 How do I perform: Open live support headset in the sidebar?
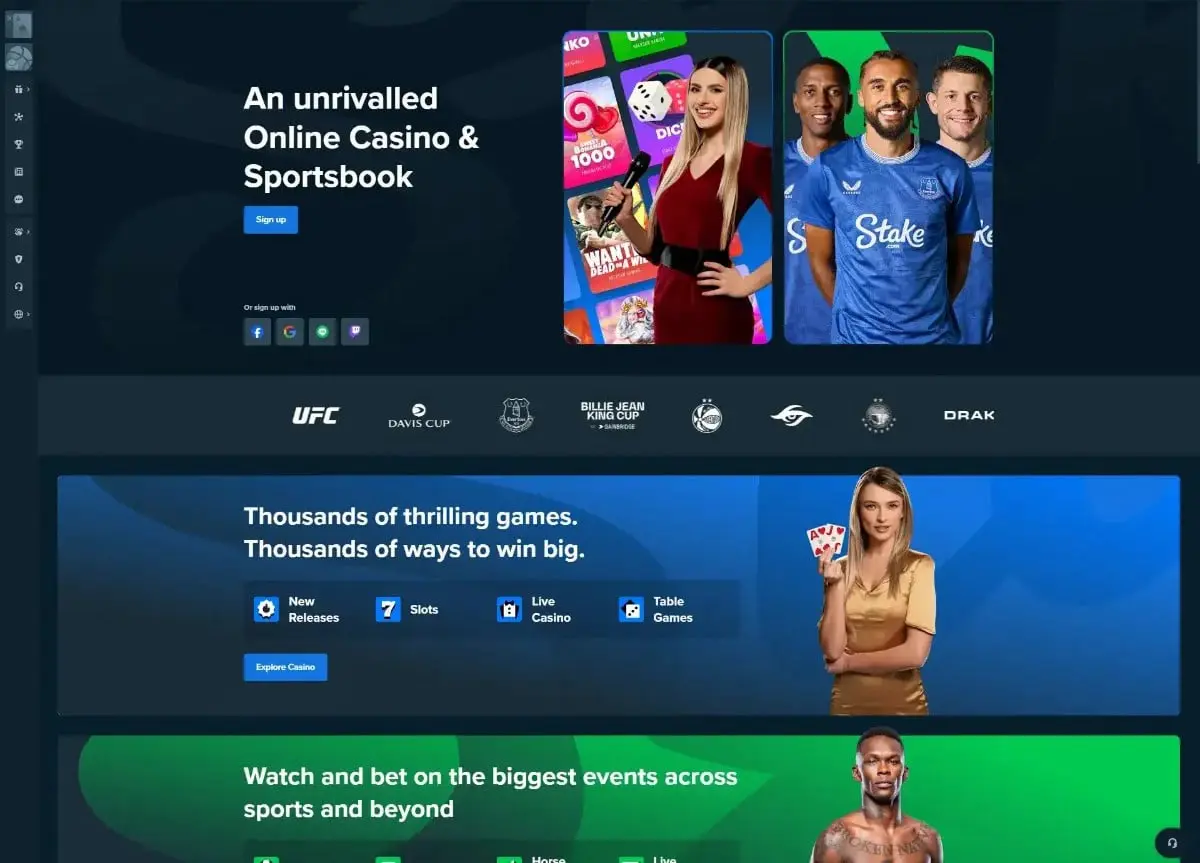(18, 287)
